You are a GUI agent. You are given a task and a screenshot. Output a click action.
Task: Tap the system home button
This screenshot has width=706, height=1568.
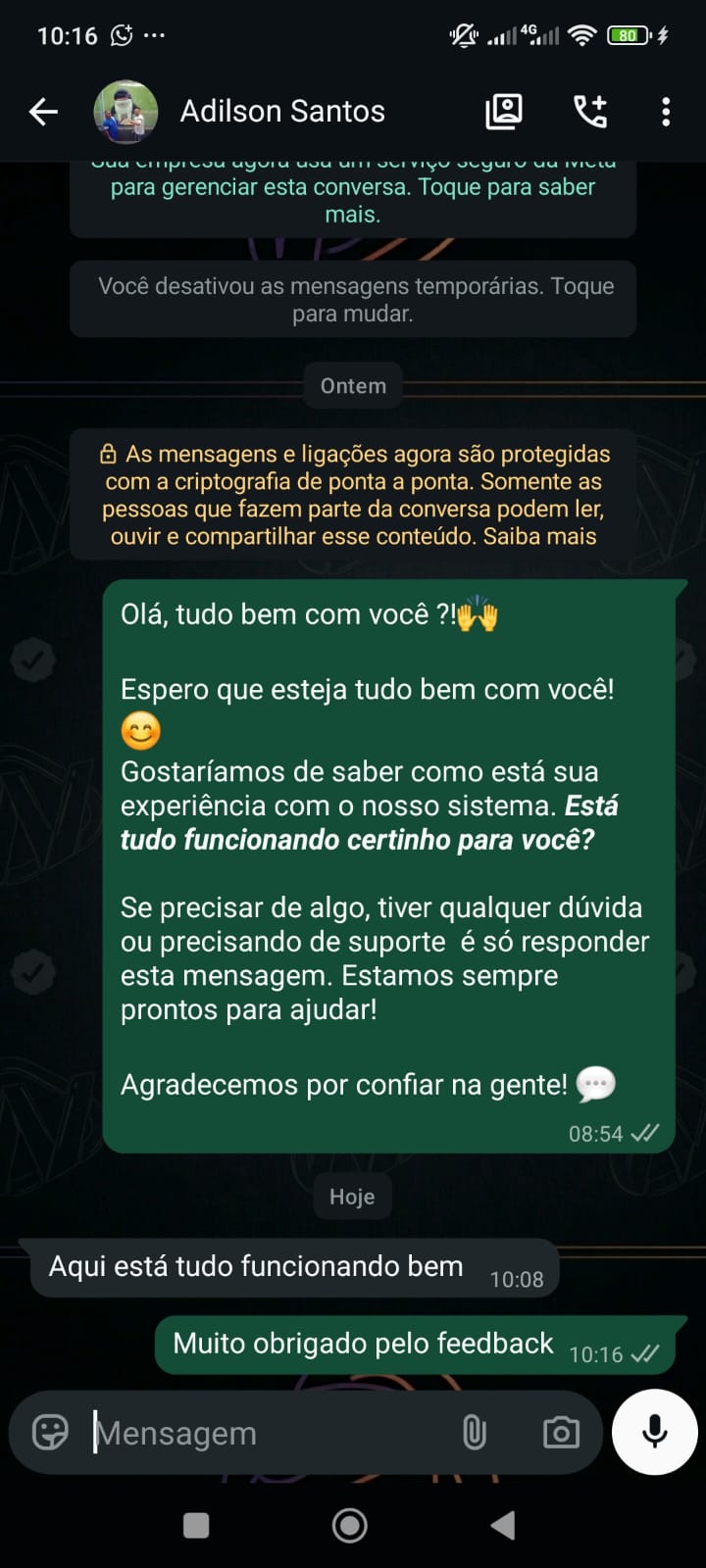[350, 1525]
